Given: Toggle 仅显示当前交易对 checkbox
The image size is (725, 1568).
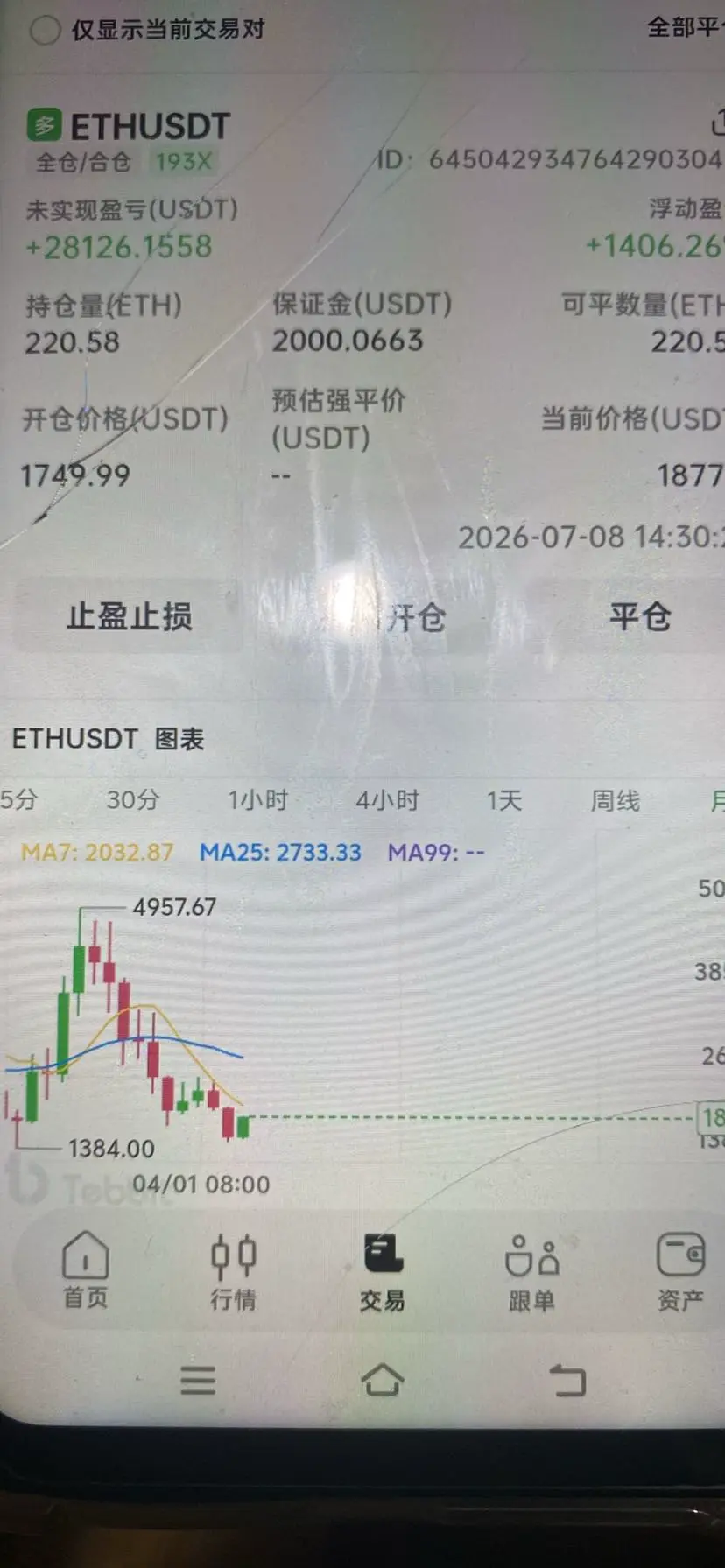Looking at the screenshot, I should click(44, 30).
